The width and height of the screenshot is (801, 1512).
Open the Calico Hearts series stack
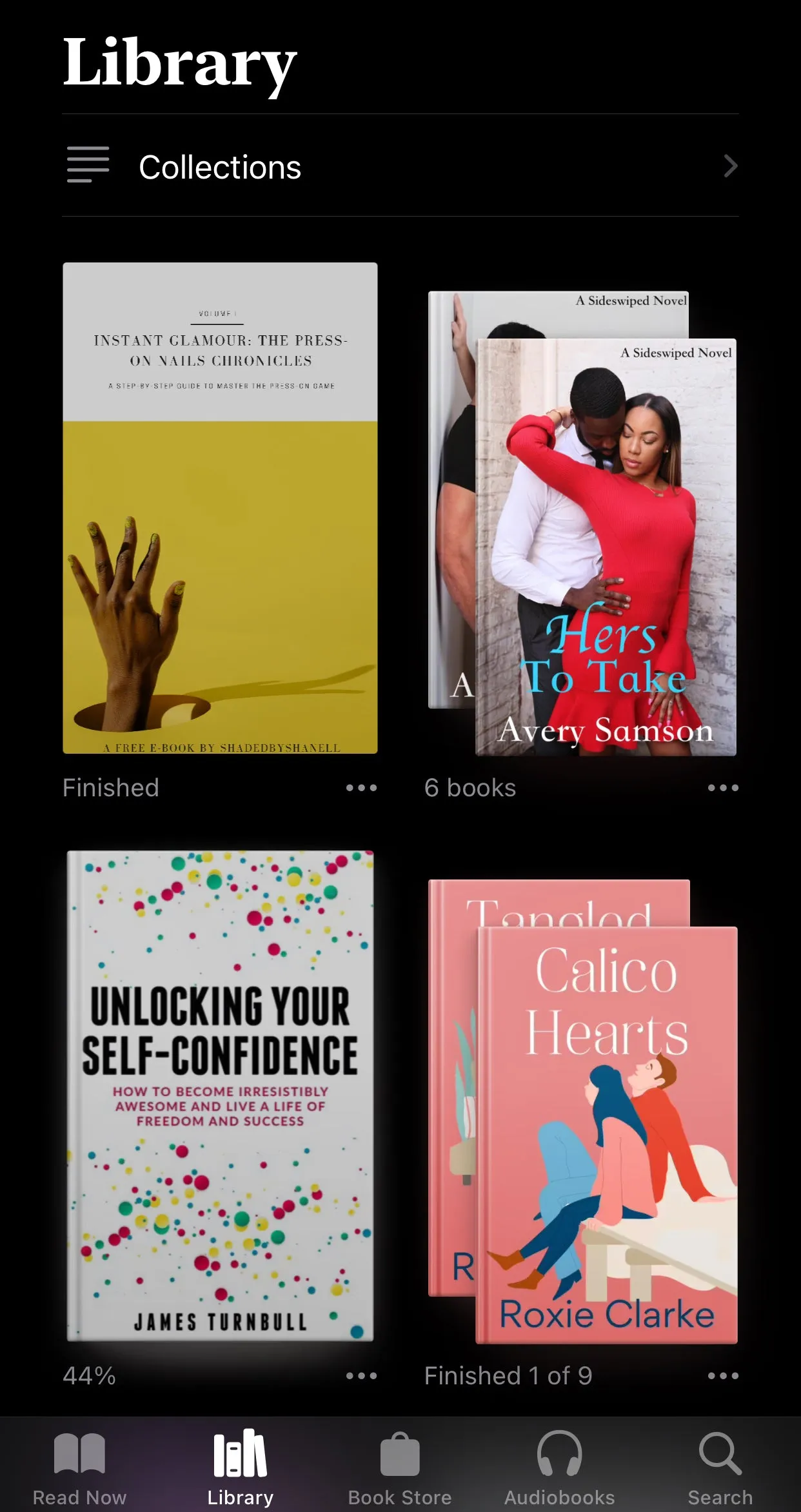(x=605, y=1134)
